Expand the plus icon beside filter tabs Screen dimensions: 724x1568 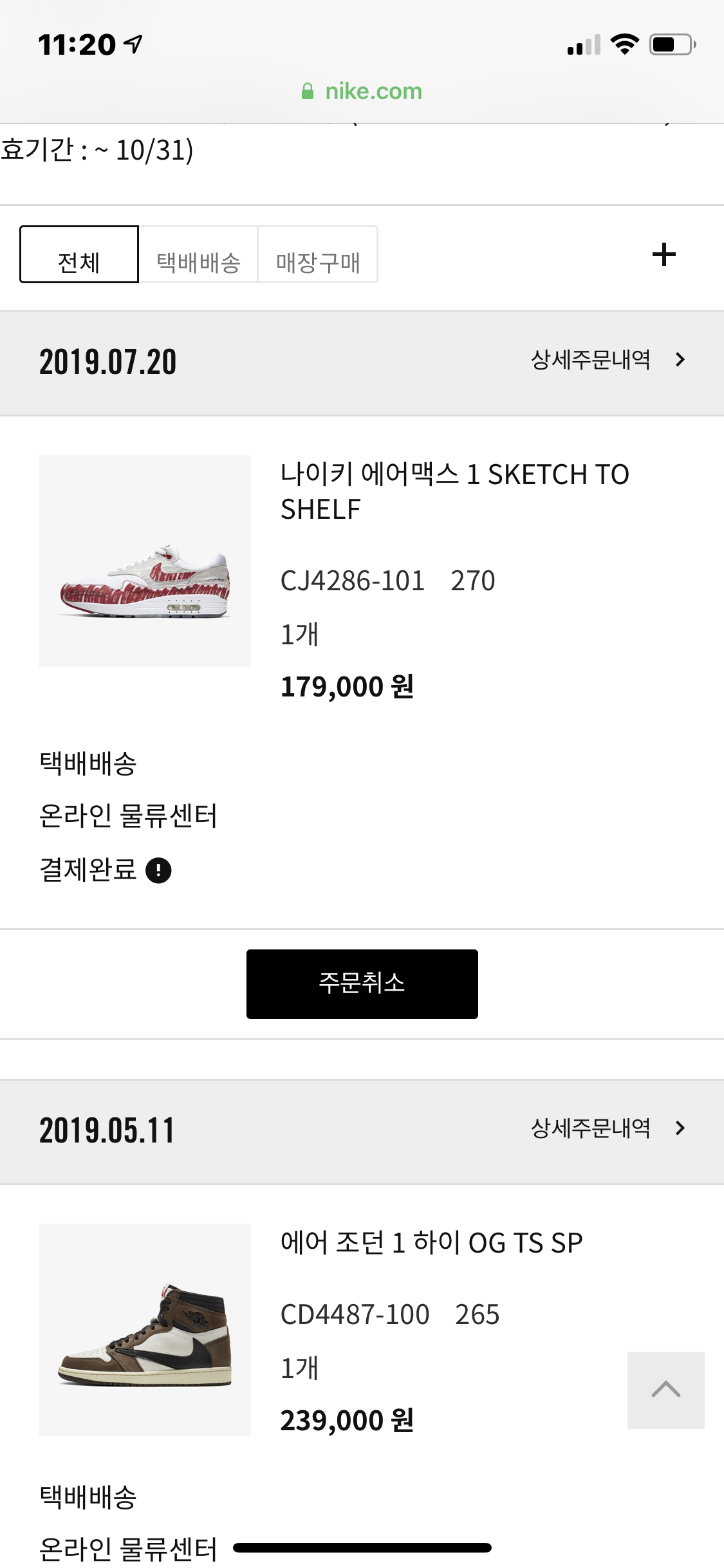click(664, 255)
